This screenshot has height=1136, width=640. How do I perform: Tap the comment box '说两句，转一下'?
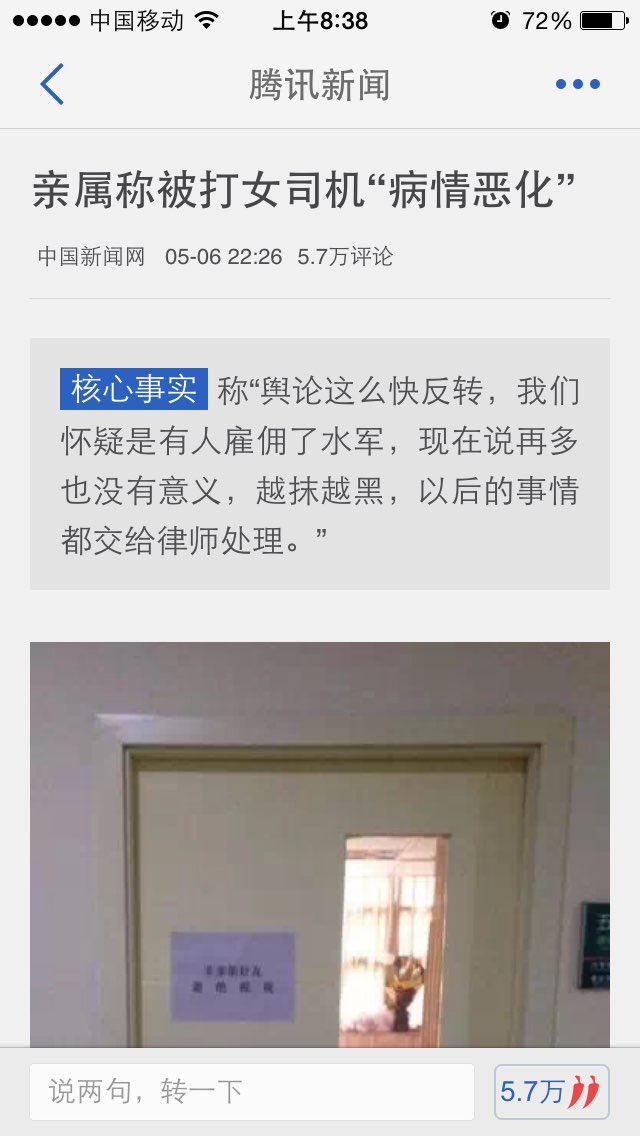252,1091
